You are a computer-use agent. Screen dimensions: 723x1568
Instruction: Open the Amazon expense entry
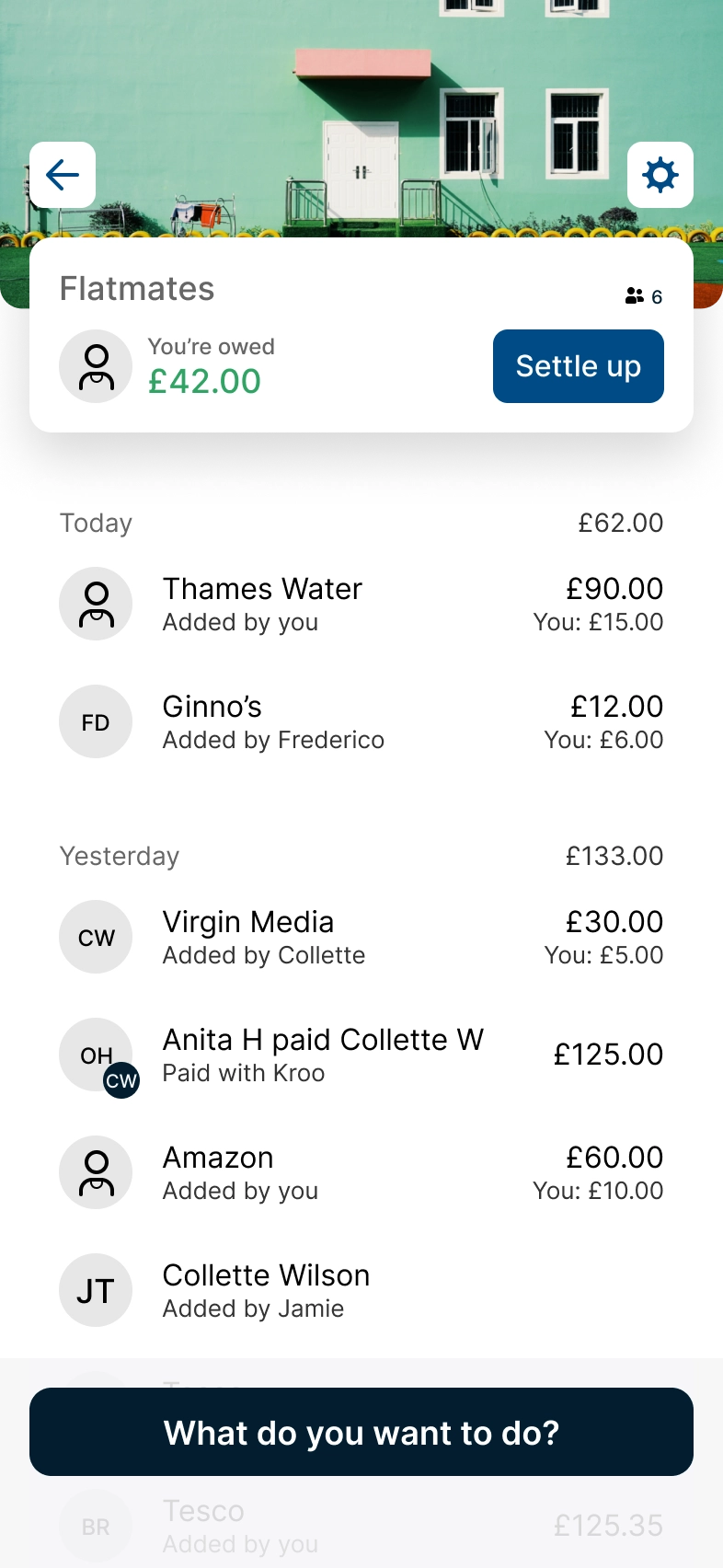coord(361,1172)
